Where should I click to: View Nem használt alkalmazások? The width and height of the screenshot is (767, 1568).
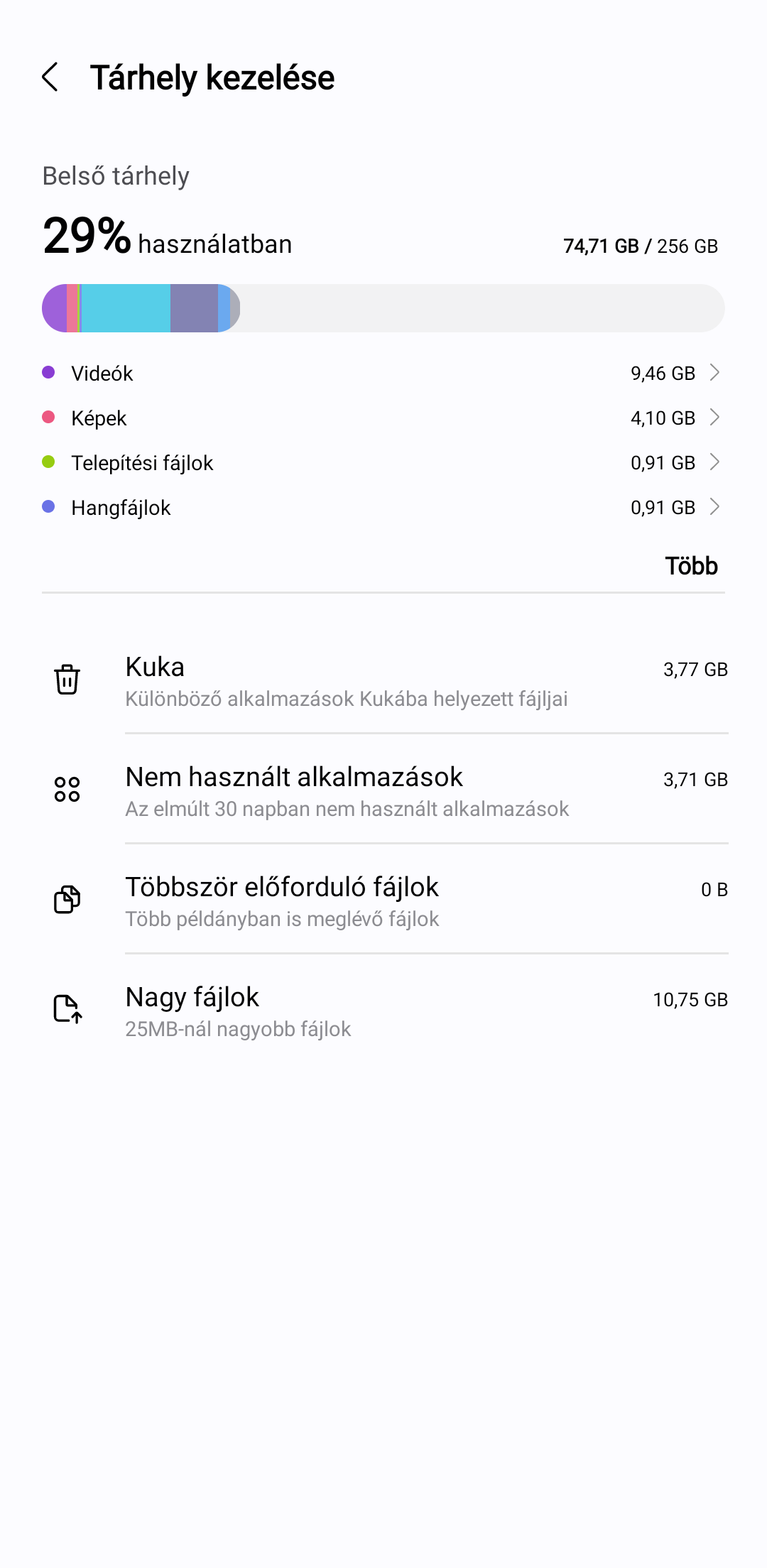(x=383, y=790)
